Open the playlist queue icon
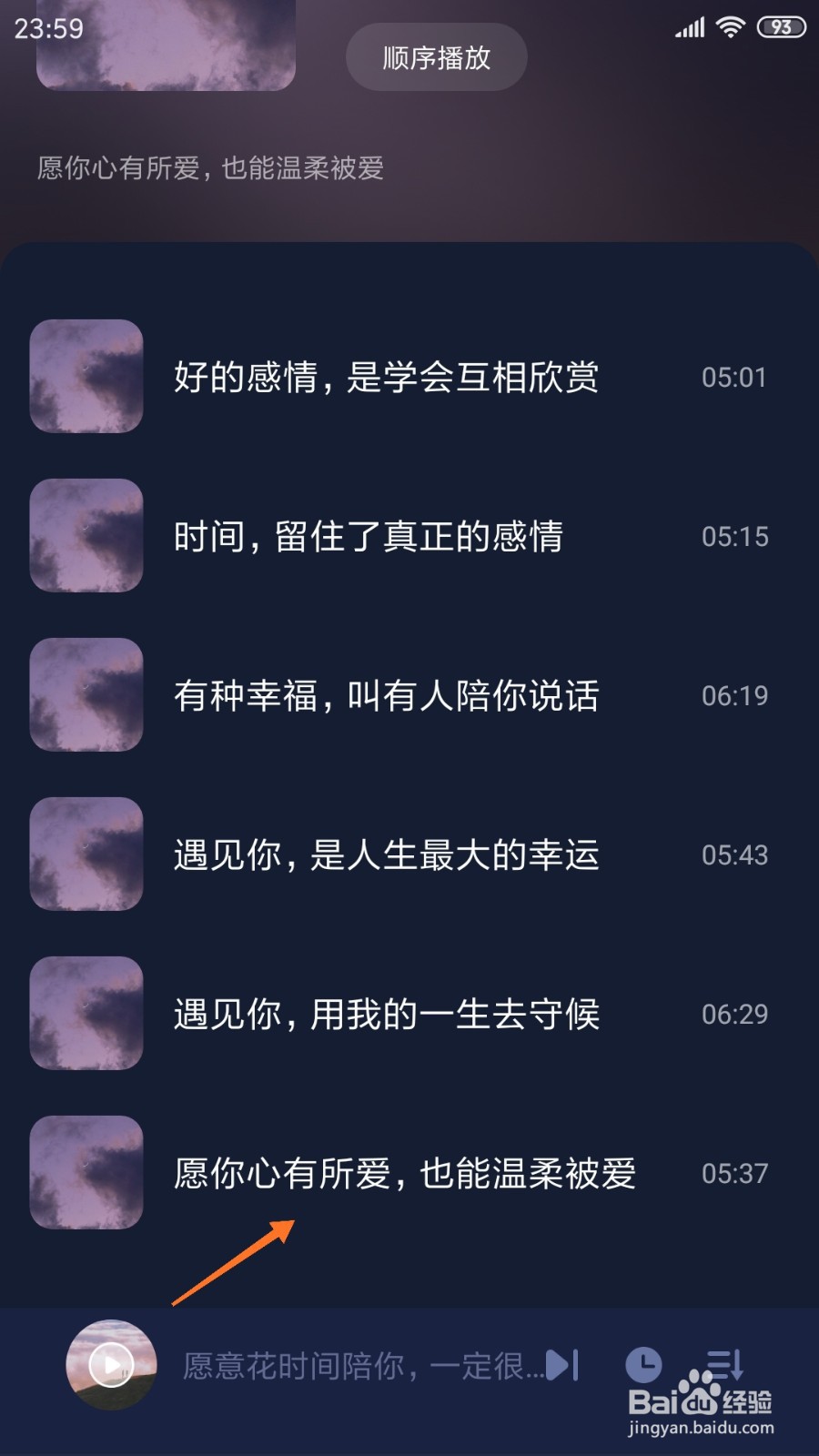Viewport: 819px width, 1456px height. coord(725,1365)
